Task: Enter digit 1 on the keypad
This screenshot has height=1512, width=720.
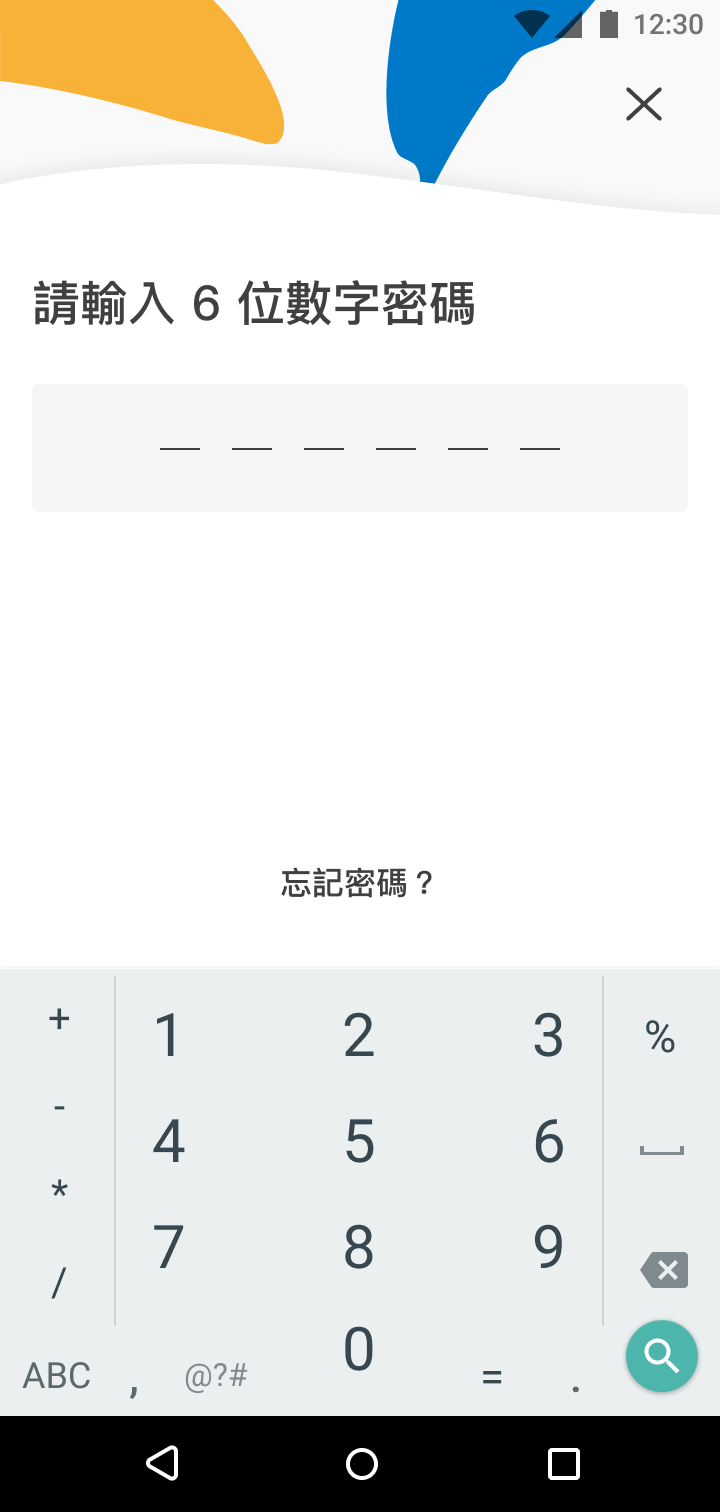Action: (167, 1035)
